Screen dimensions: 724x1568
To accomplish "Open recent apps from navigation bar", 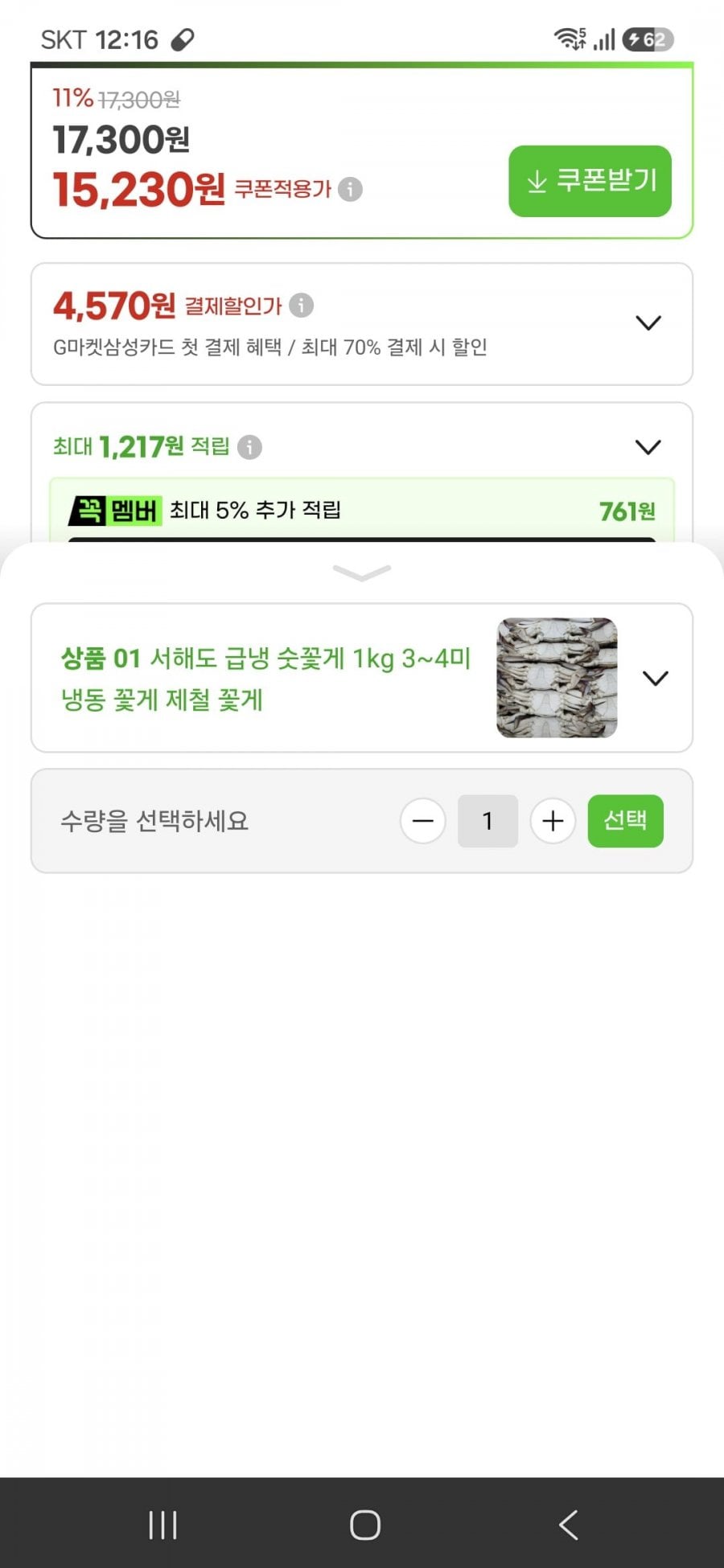I will [x=163, y=1525].
